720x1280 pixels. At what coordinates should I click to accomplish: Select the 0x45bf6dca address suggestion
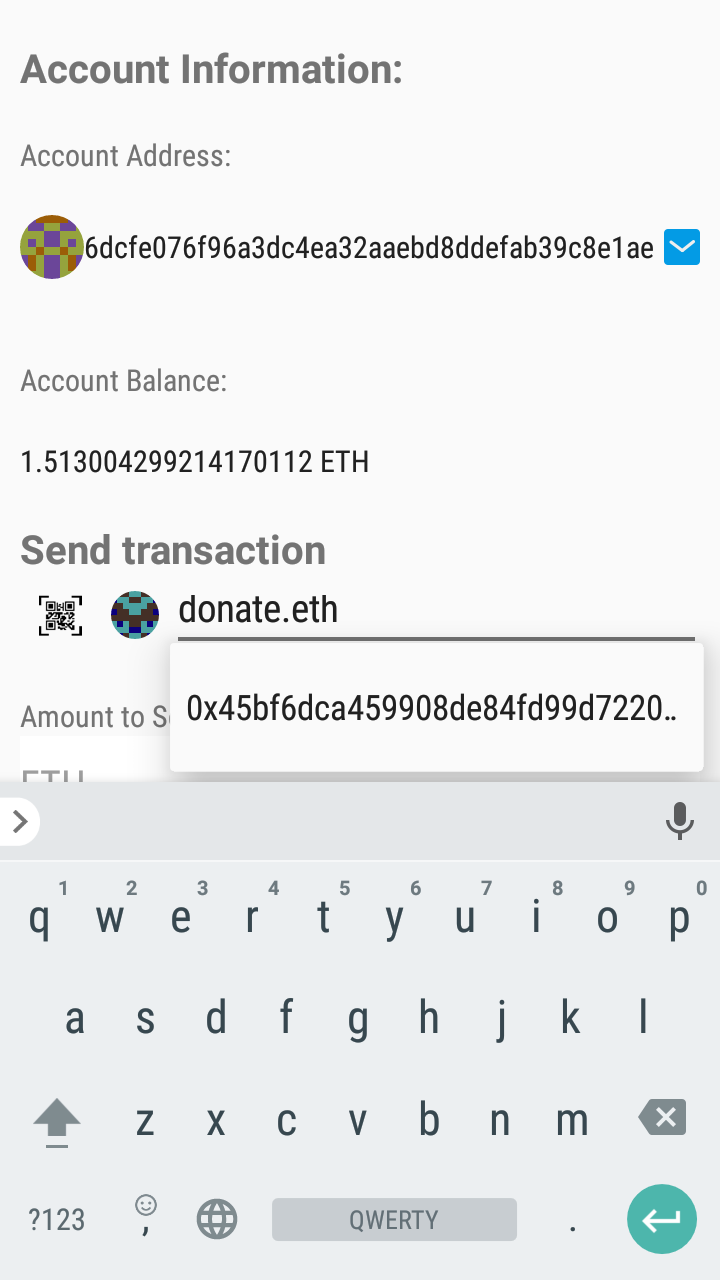coord(436,707)
